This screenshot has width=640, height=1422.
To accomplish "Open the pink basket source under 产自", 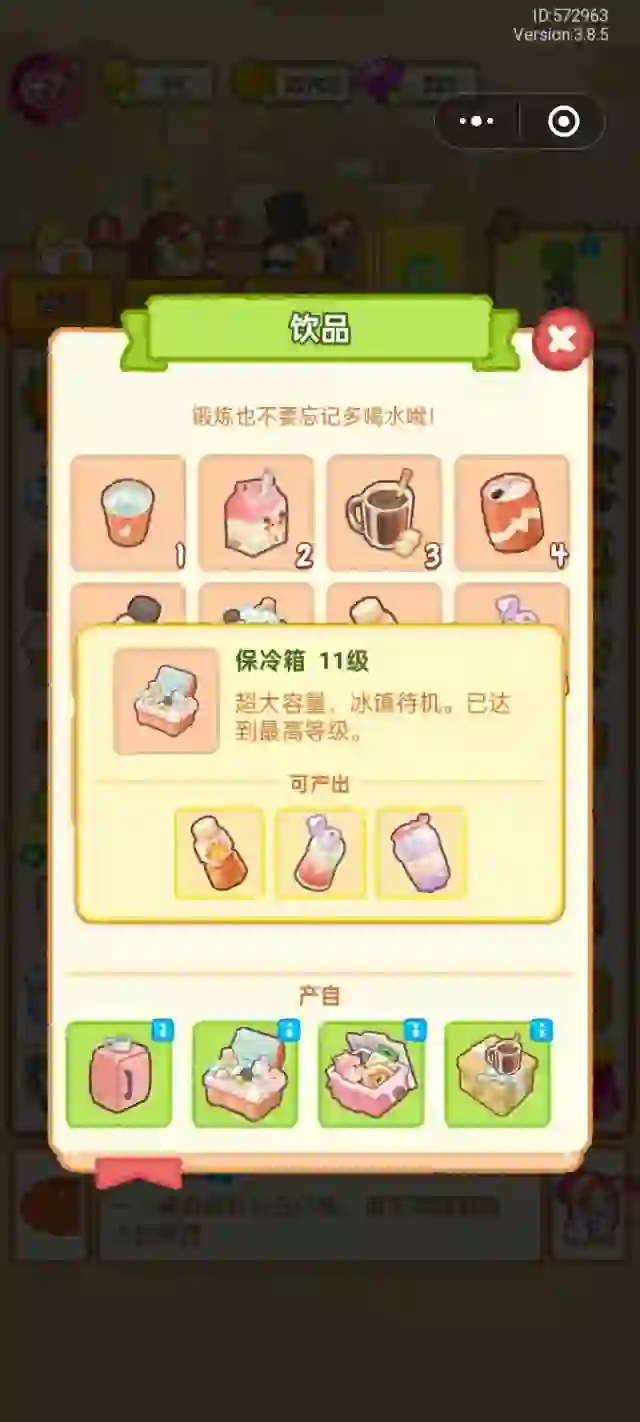I will [371, 1074].
